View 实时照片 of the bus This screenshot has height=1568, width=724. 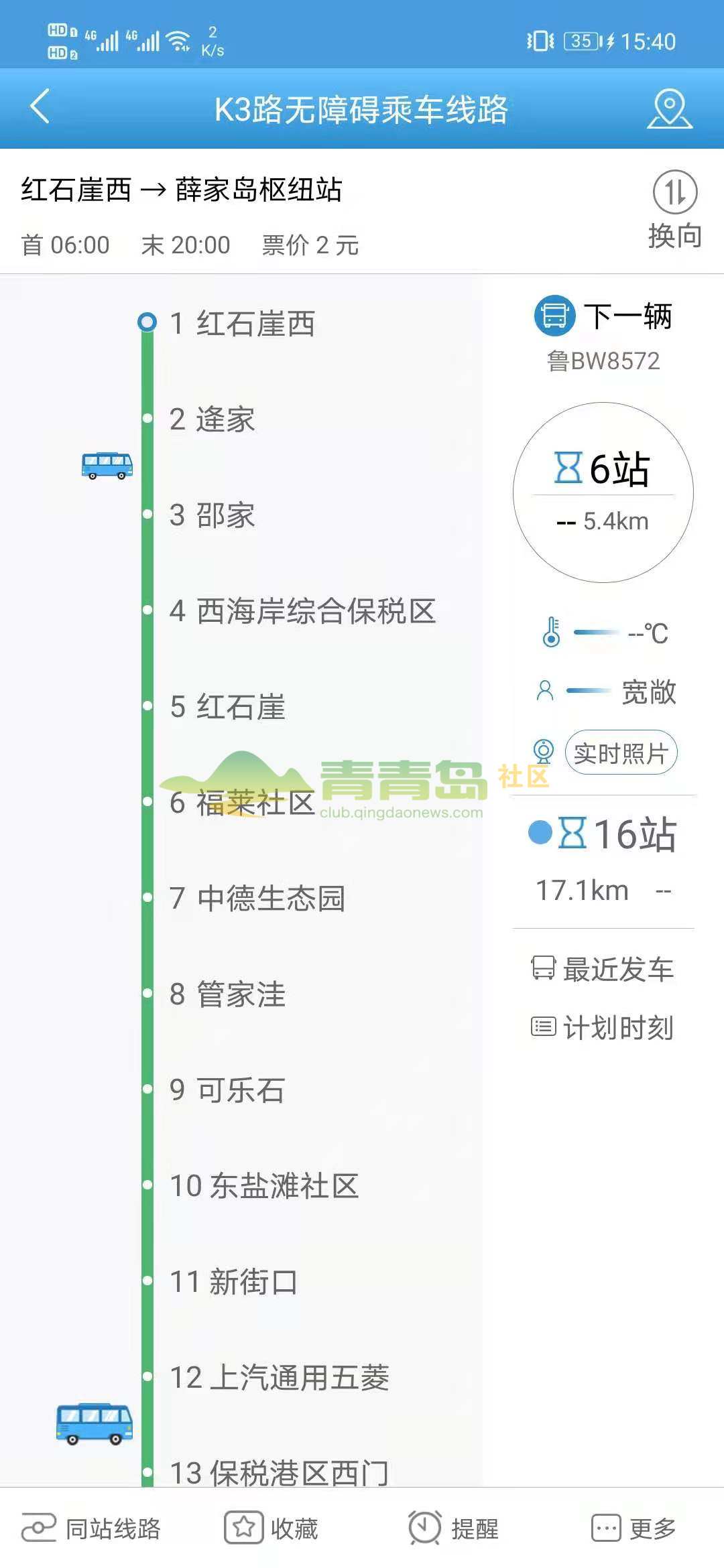tap(620, 753)
